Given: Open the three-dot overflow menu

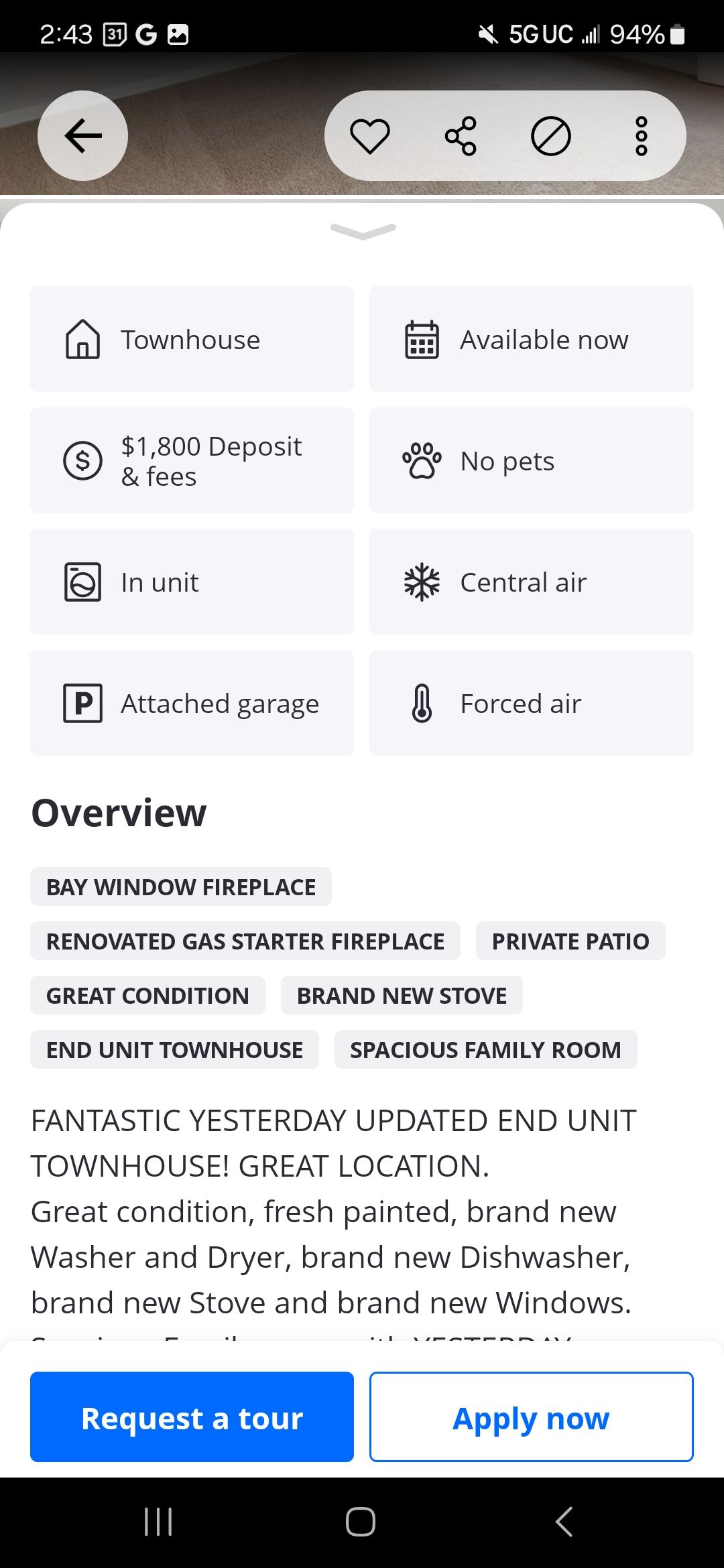Looking at the screenshot, I should coord(640,135).
